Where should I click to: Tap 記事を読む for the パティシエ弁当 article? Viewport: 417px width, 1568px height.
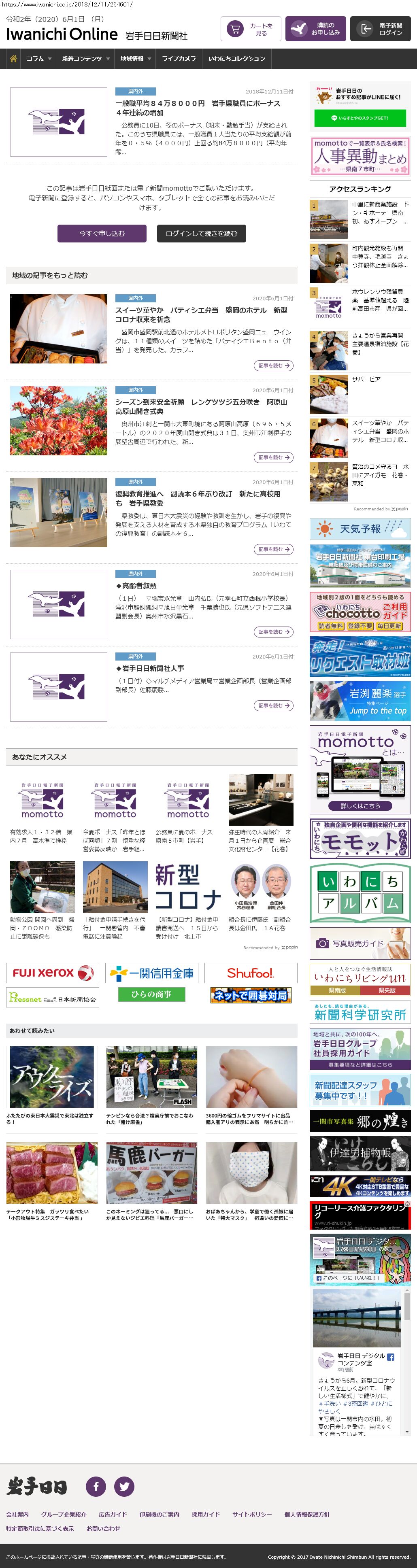pos(273,365)
